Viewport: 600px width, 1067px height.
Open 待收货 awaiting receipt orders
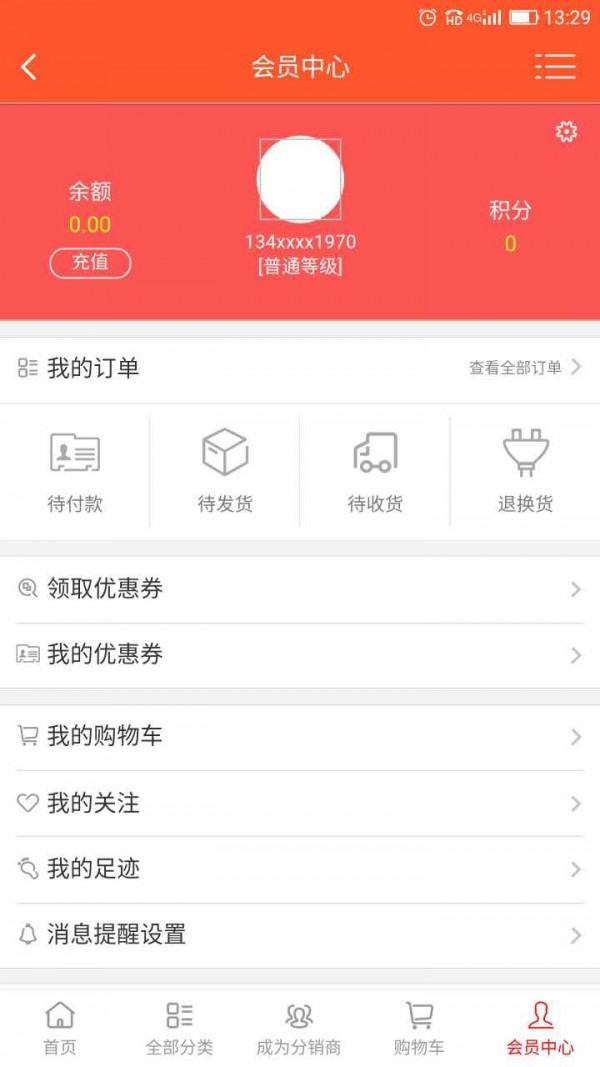(375, 471)
